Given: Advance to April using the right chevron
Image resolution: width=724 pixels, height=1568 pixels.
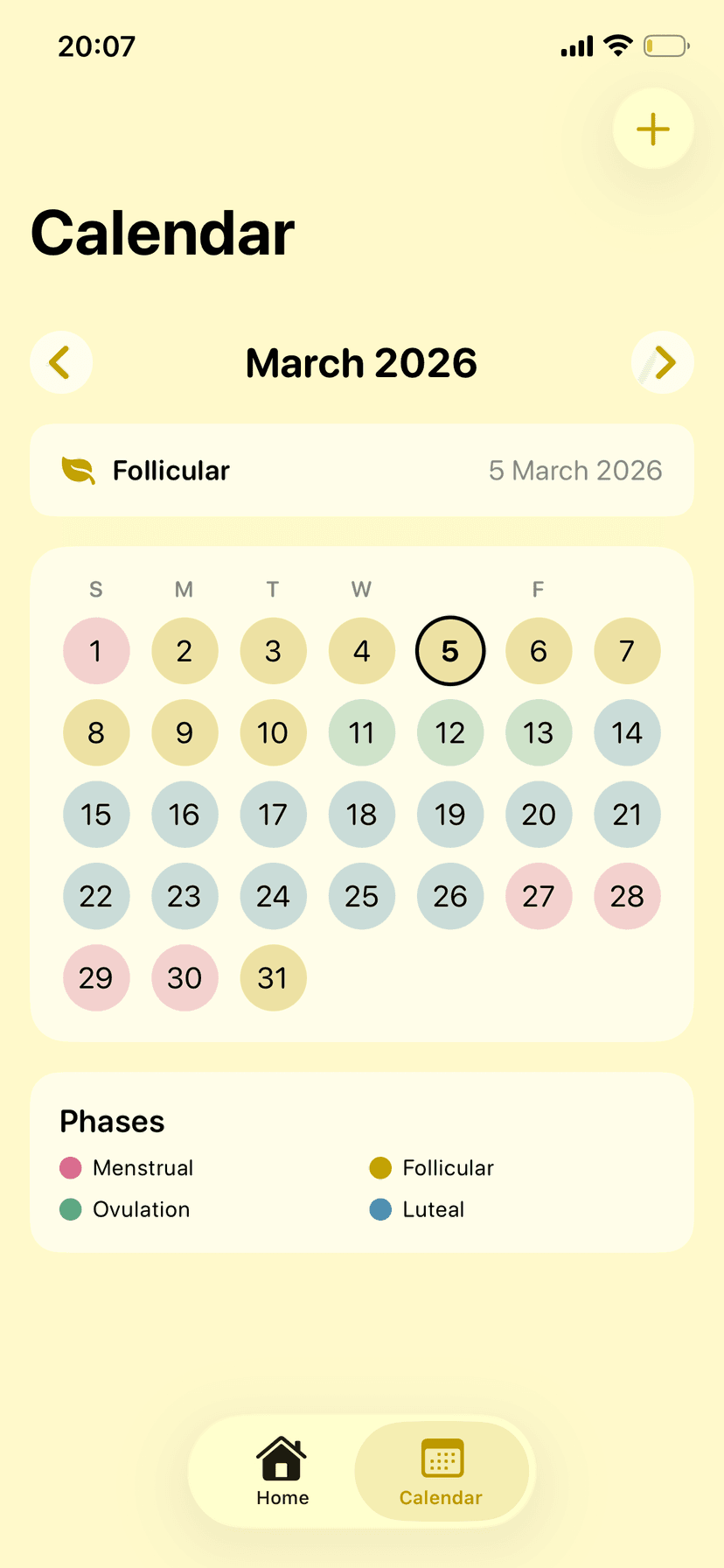Looking at the screenshot, I should coord(662,362).
